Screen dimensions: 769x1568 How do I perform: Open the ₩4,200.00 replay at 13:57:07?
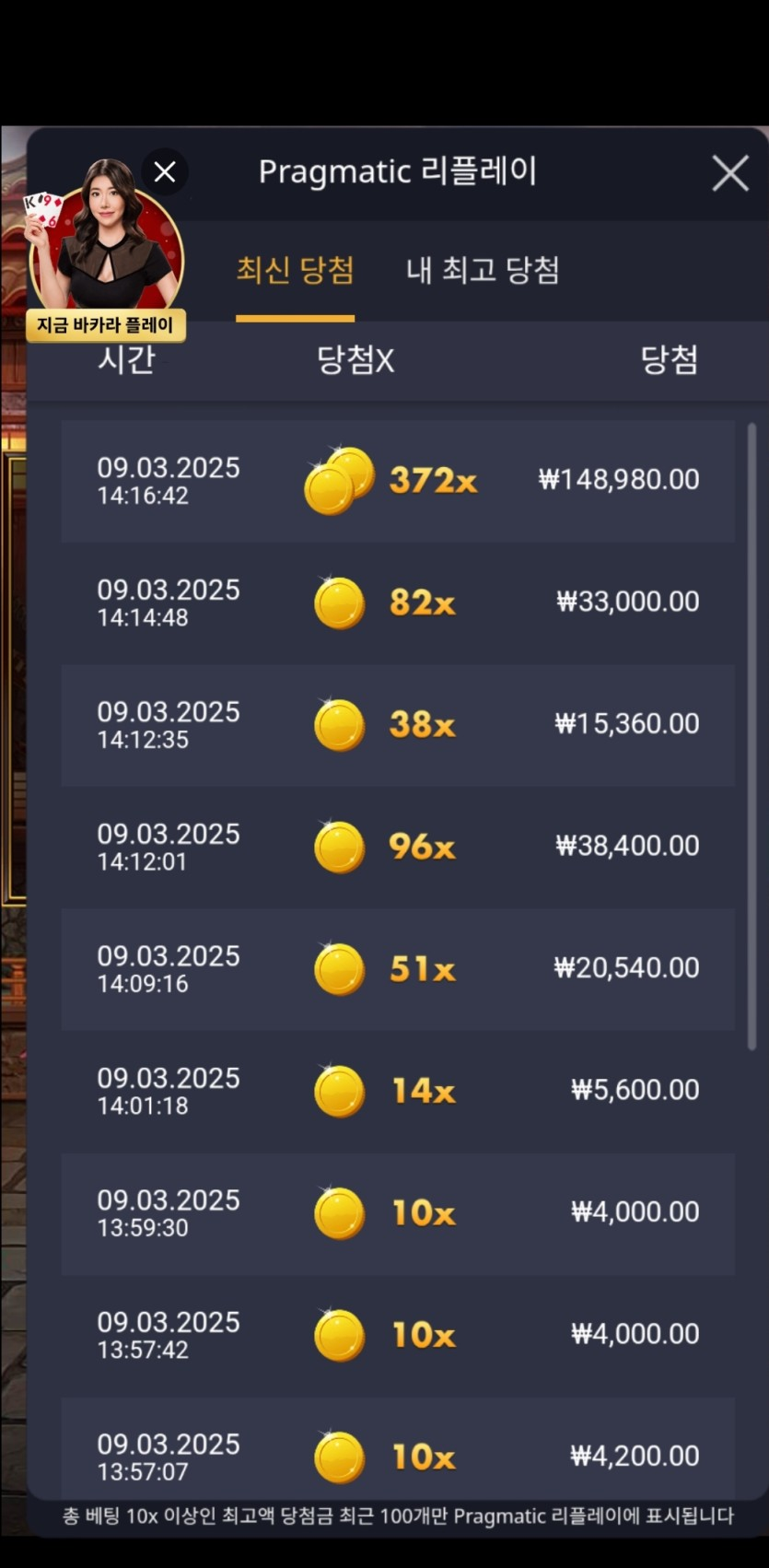point(398,1454)
